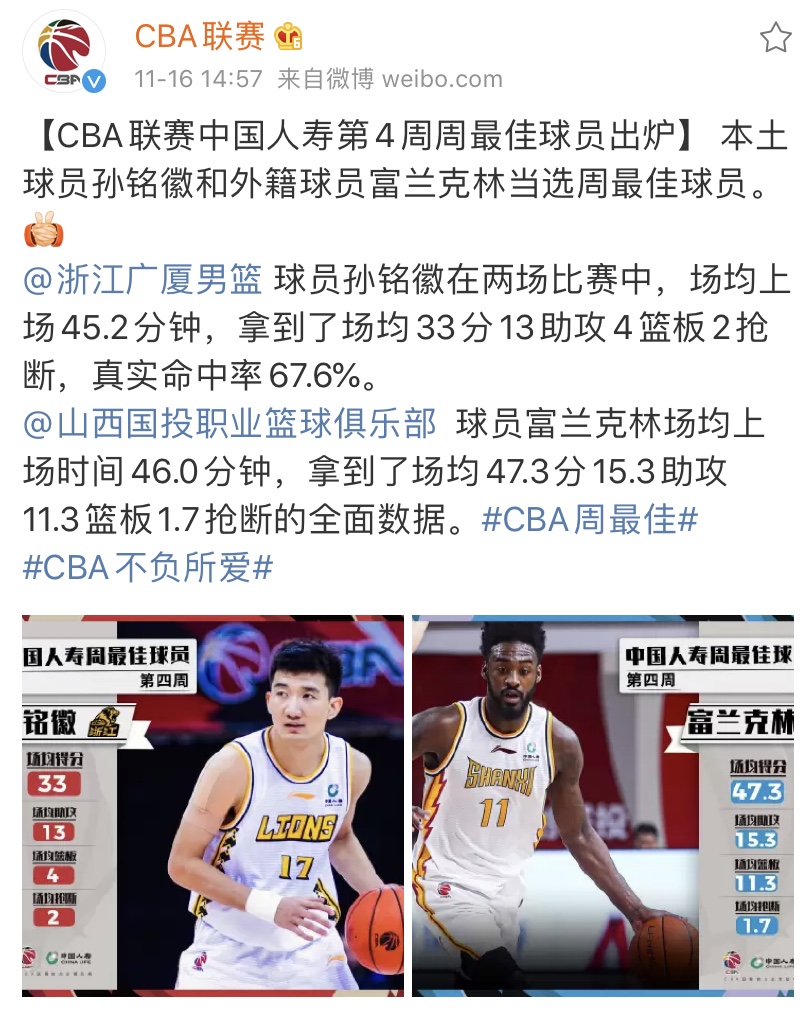Open the CBA联赛 account name
This screenshot has width=811, height=1033.
pyautogui.click(x=200, y=36)
